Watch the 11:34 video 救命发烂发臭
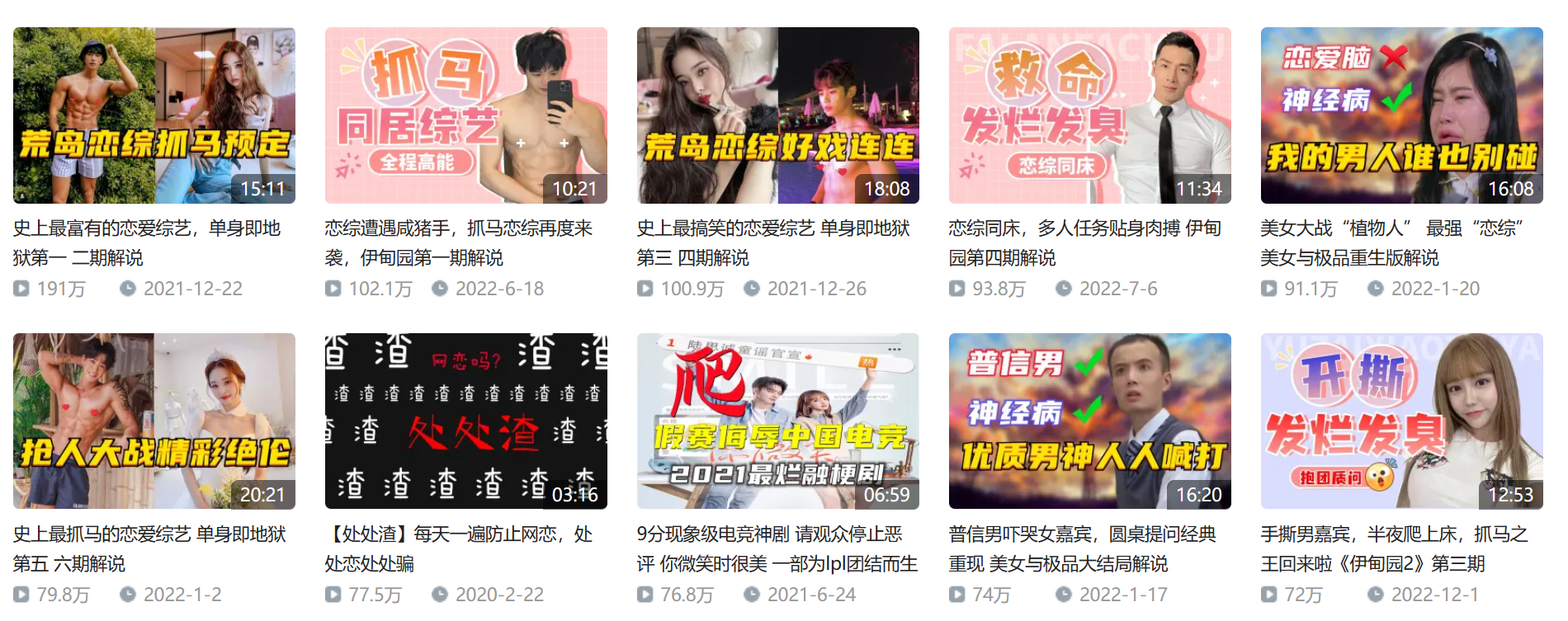 [1090, 115]
